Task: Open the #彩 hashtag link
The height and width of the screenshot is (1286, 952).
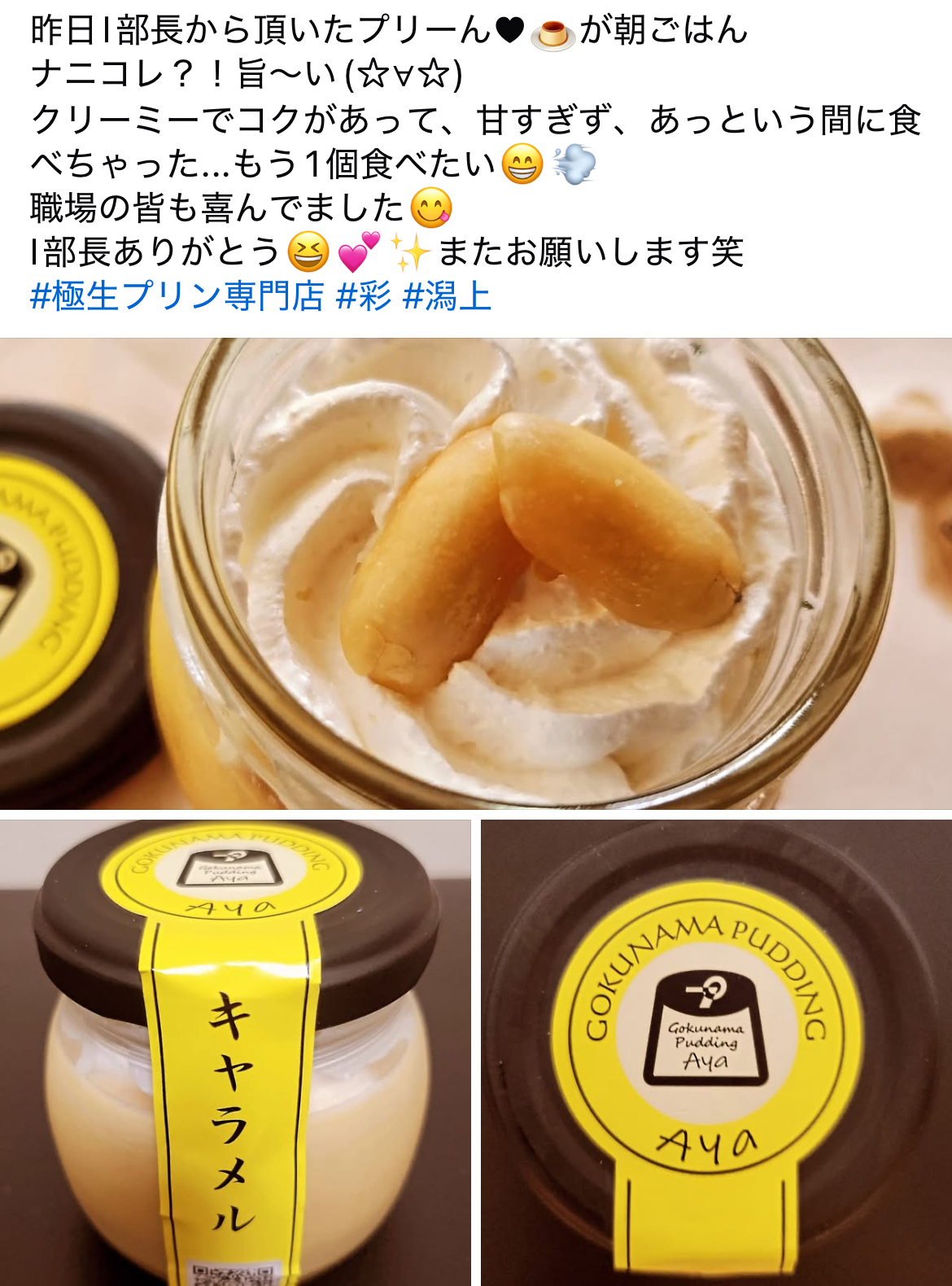Action: [363, 296]
